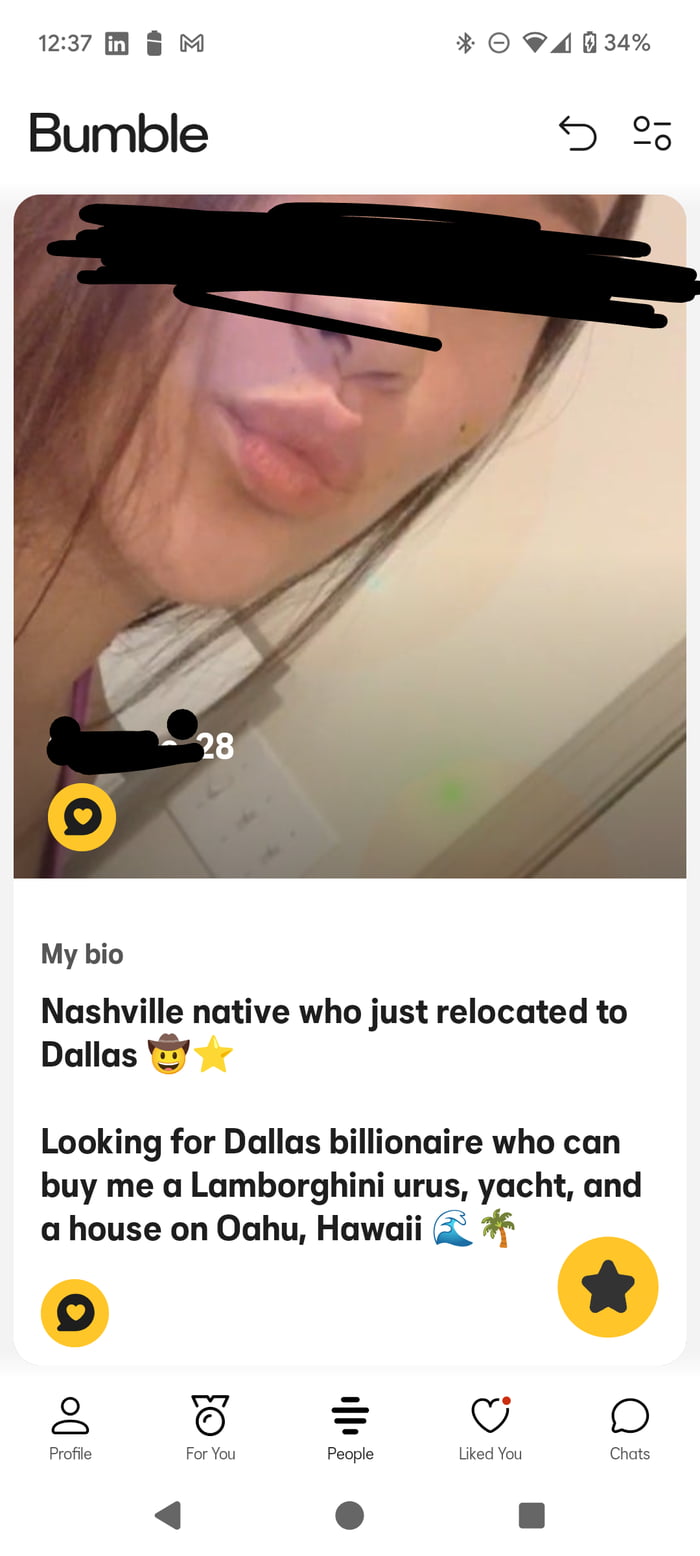Screen dimensions: 700x1556
Task: Open the For You tab
Action: point(210,1429)
